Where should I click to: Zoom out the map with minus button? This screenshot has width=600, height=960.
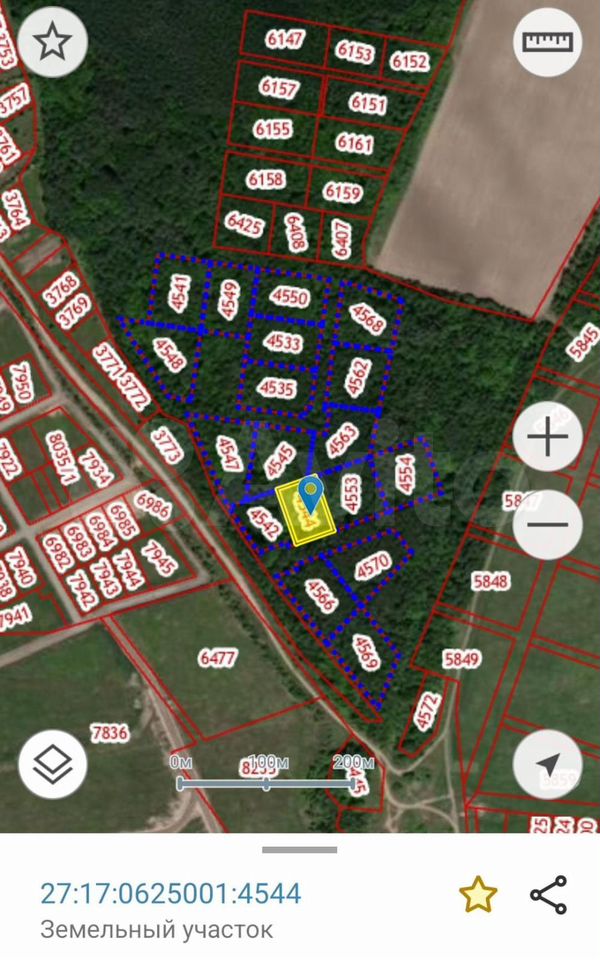point(547,524)
